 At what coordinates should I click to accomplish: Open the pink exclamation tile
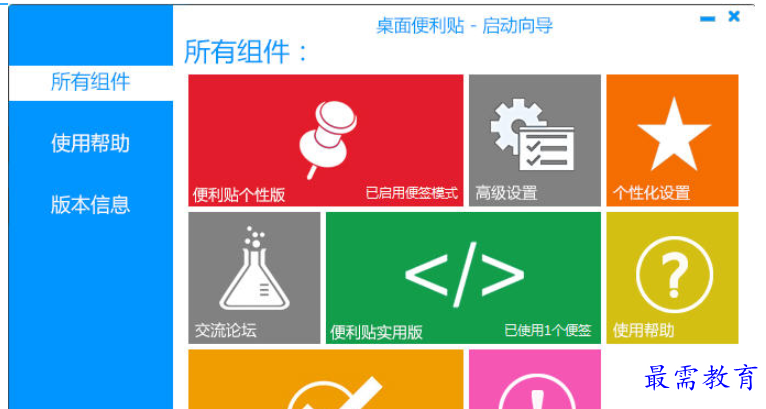534,380
